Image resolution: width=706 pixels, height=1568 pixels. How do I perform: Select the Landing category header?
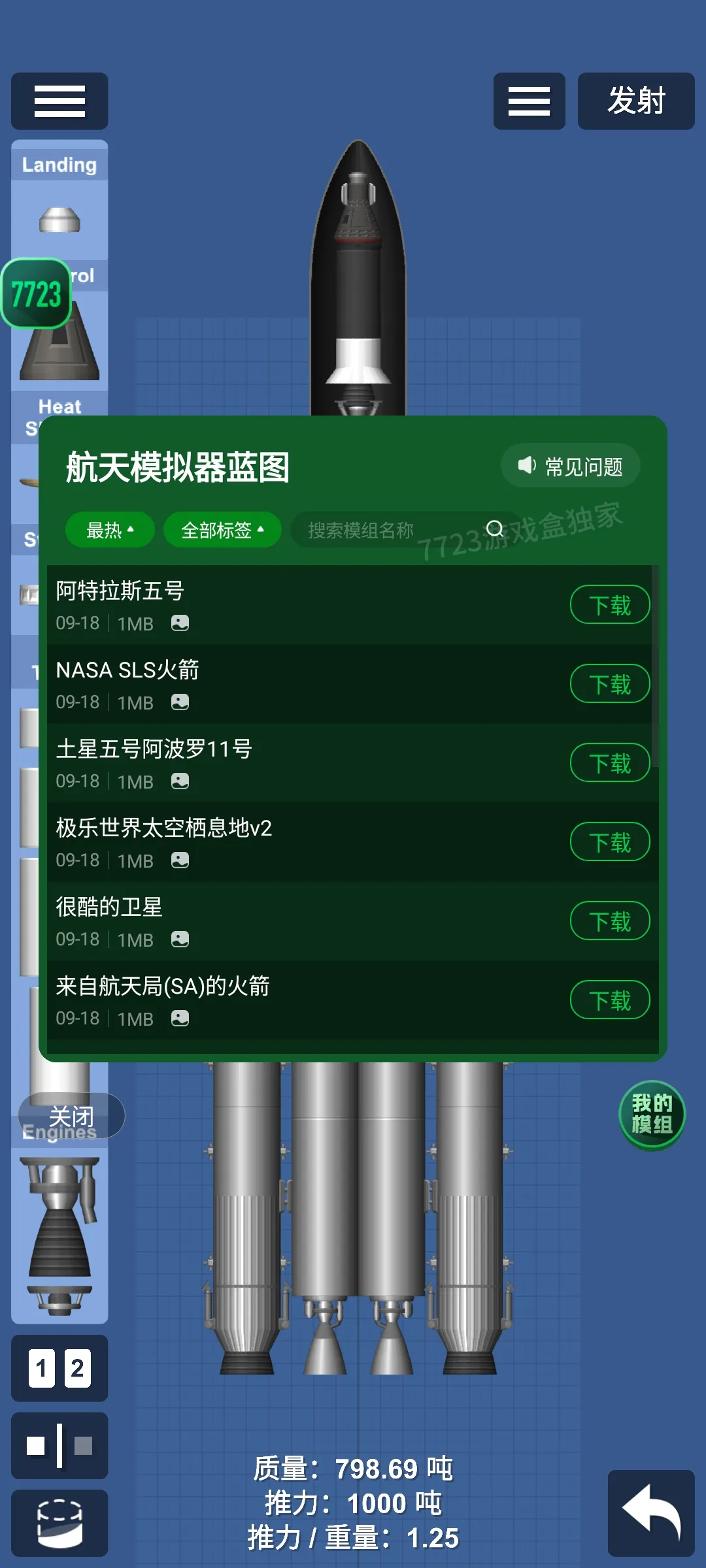(59, 165)
